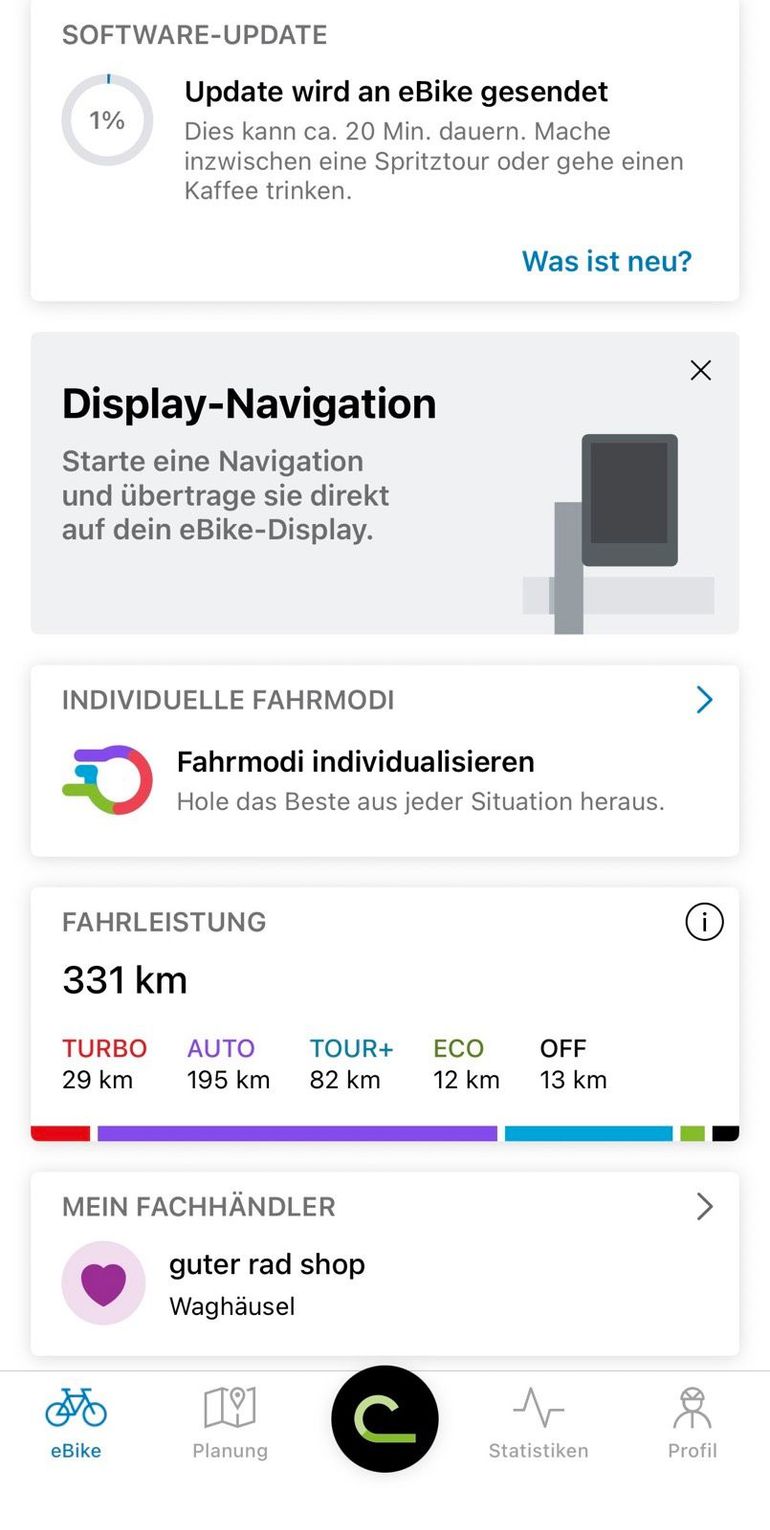Viewport: 770px width, 1530px height.
Task: Dismiss the Display-Navigation banner
Action: tap(701, 370)
